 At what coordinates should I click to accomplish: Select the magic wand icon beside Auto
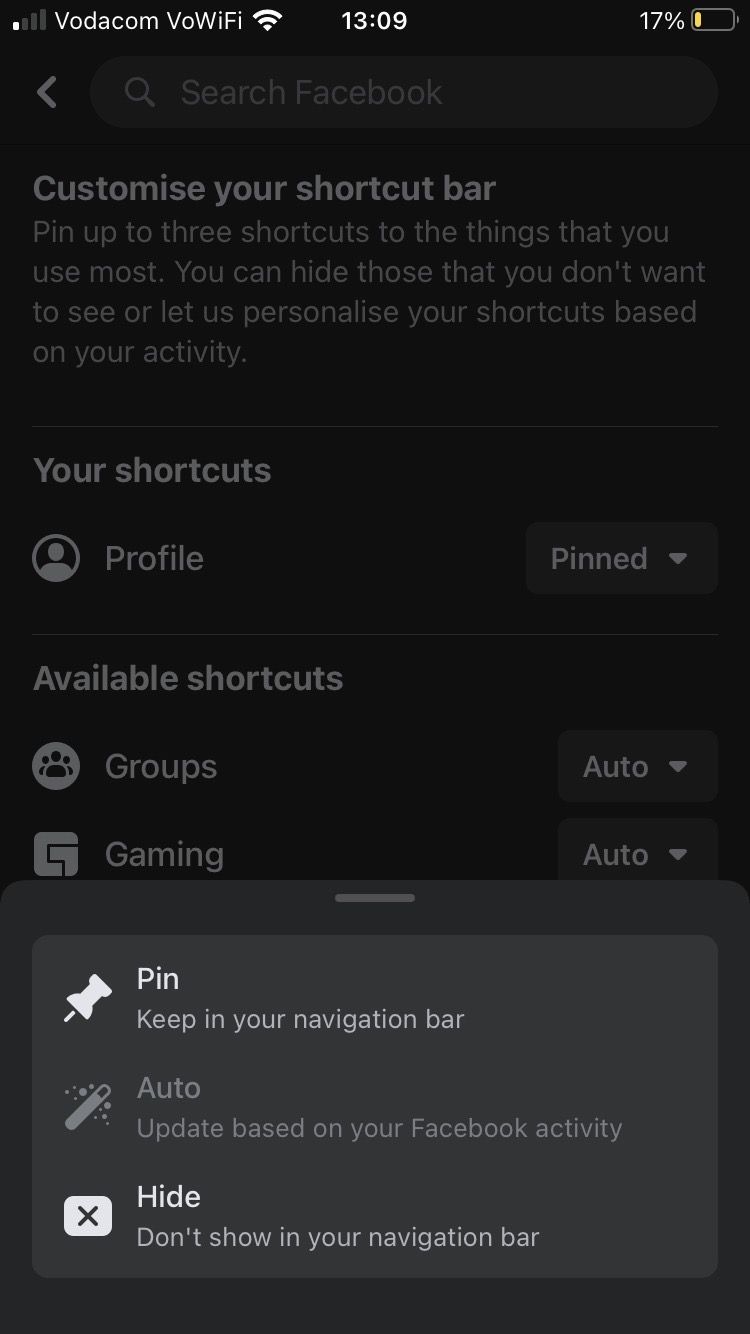click(87, 1106)
